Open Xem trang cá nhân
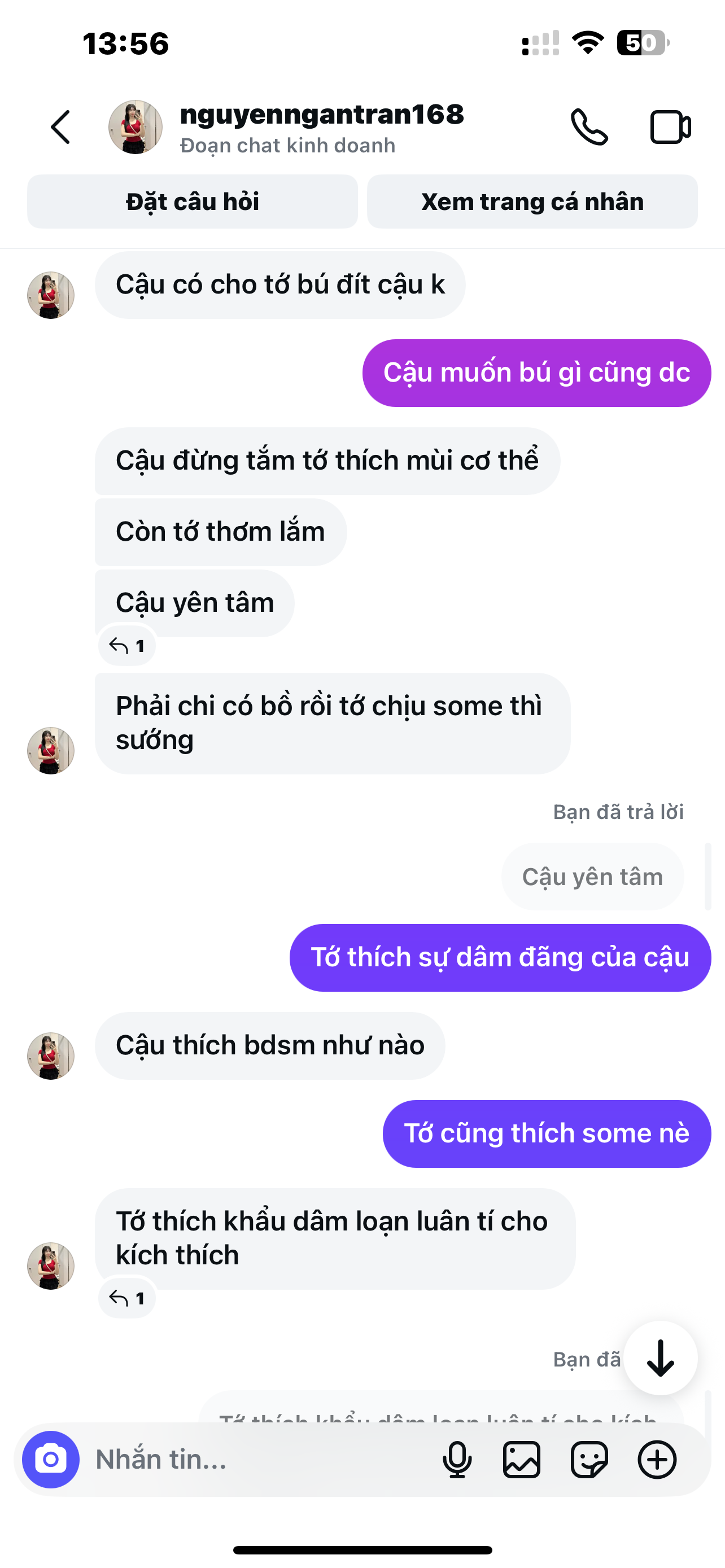Viewport: 725px width, 1568px height. [x=532, y=202]
